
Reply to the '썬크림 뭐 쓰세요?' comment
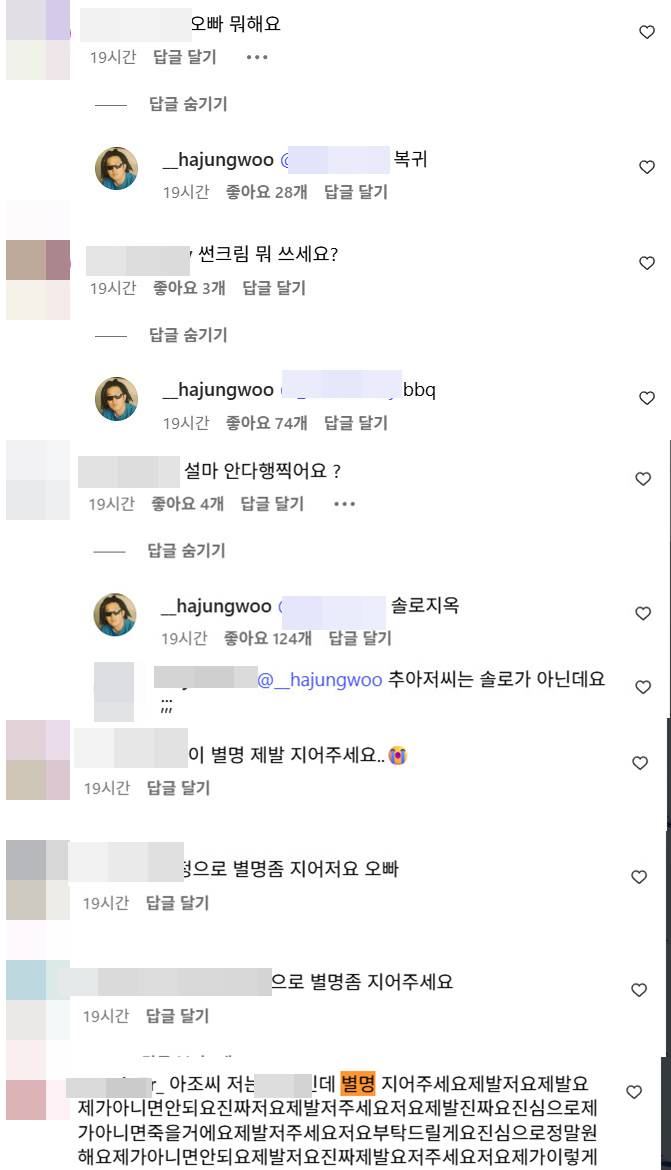(x=274, y=288)
